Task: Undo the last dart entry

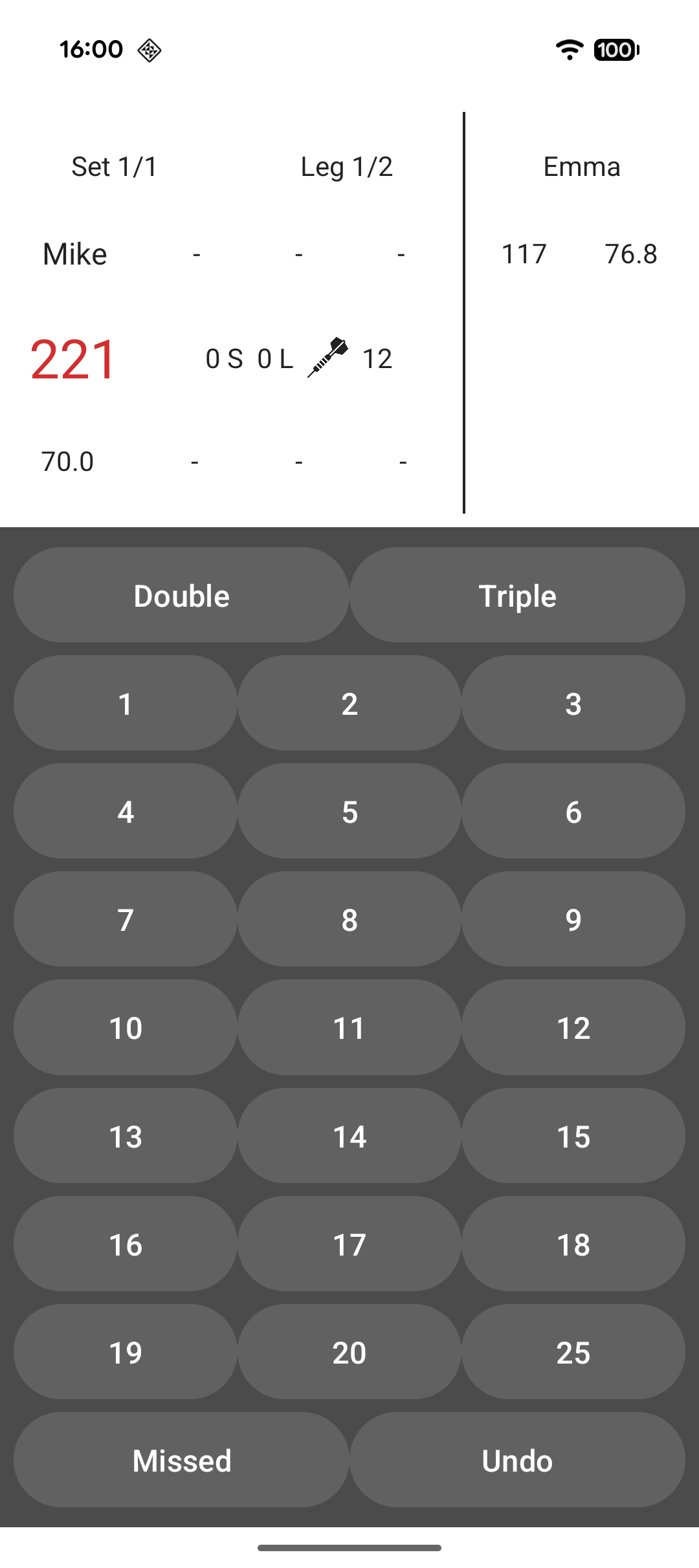Action: 517,1460
